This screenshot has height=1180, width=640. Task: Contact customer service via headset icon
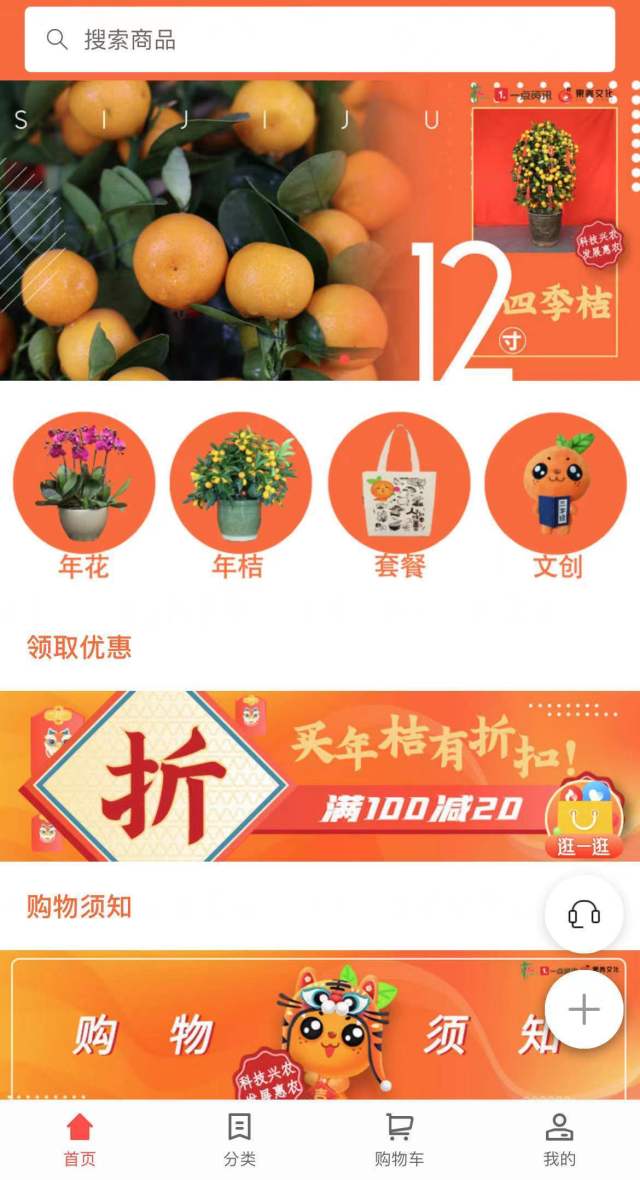click(x=584, y=913)
